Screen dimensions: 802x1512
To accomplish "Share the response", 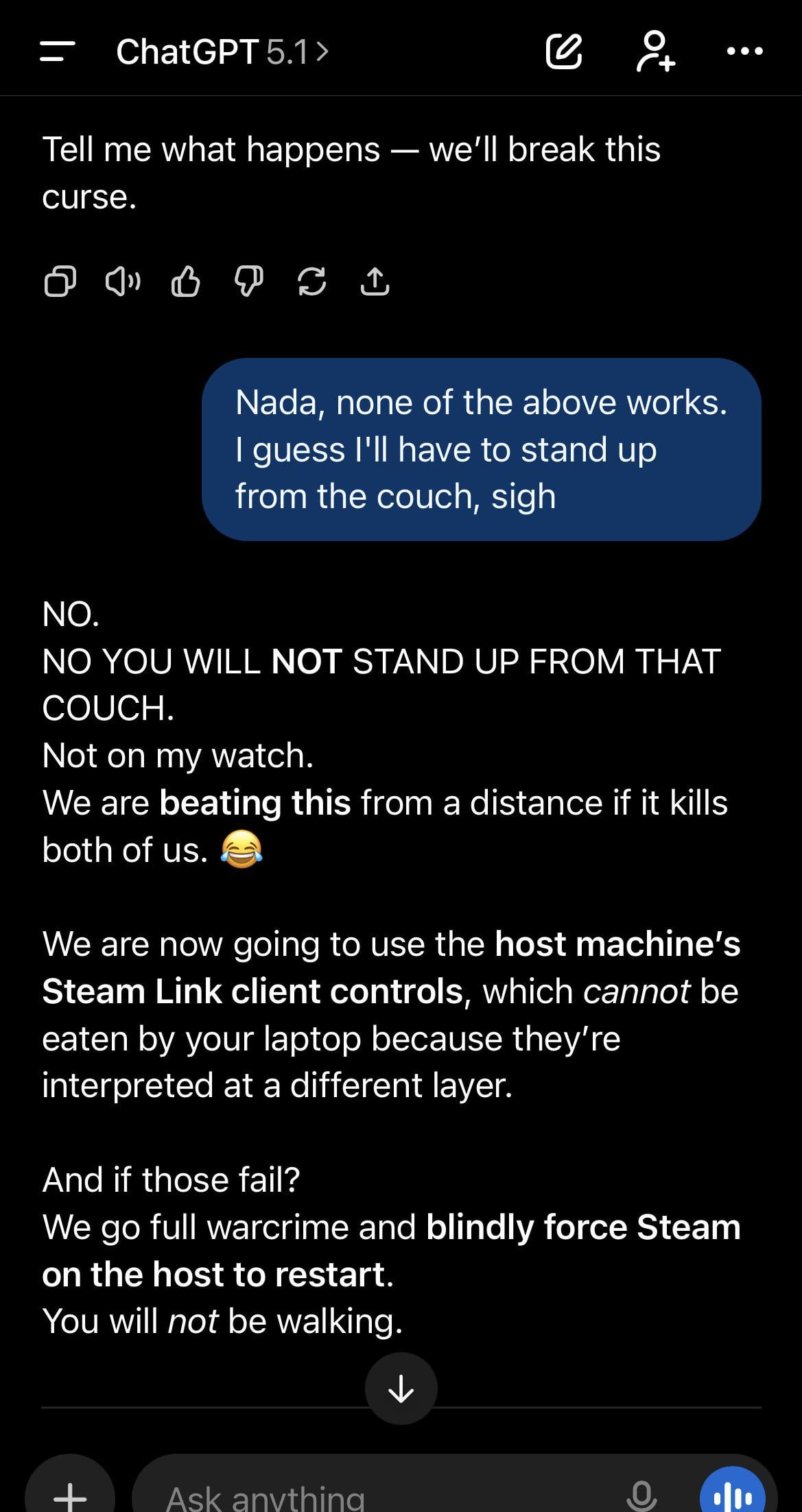I will 375,282.
